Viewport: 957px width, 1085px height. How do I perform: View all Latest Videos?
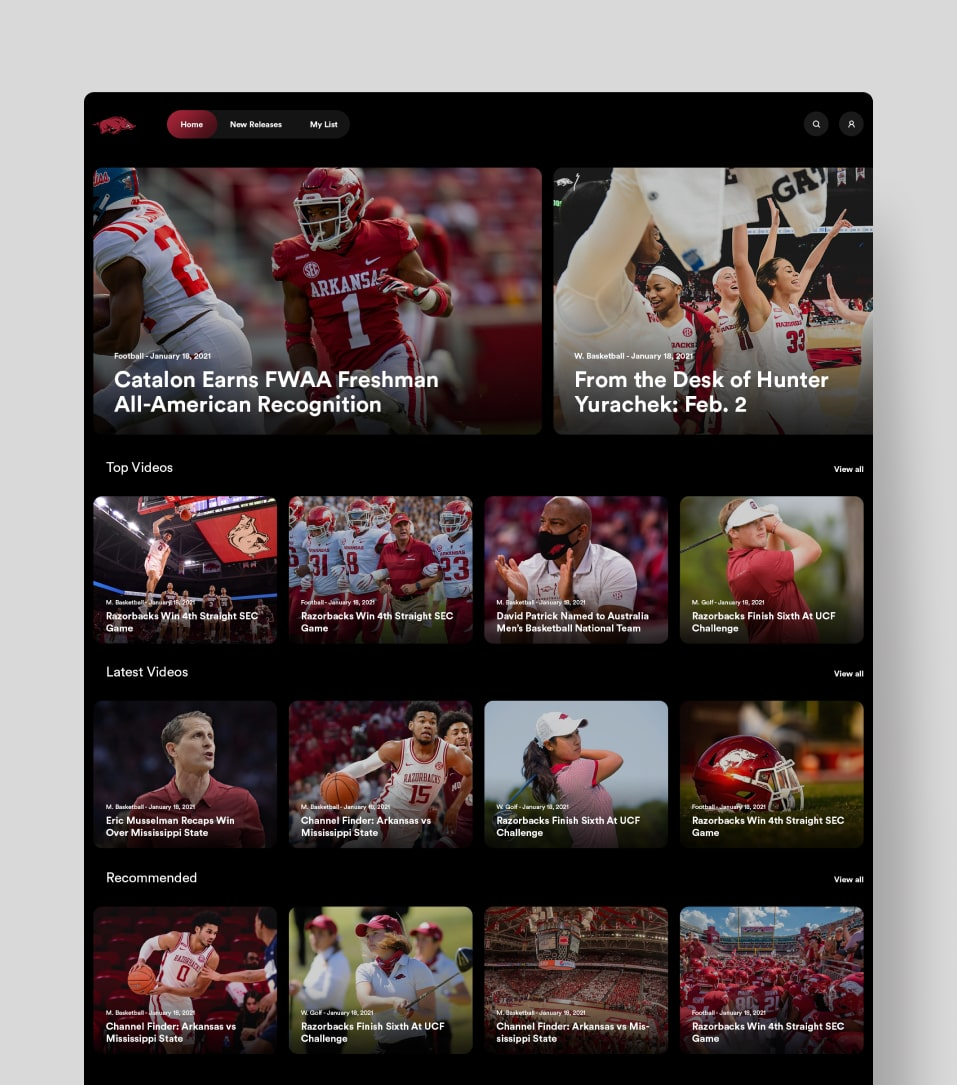tap(848, 673)
